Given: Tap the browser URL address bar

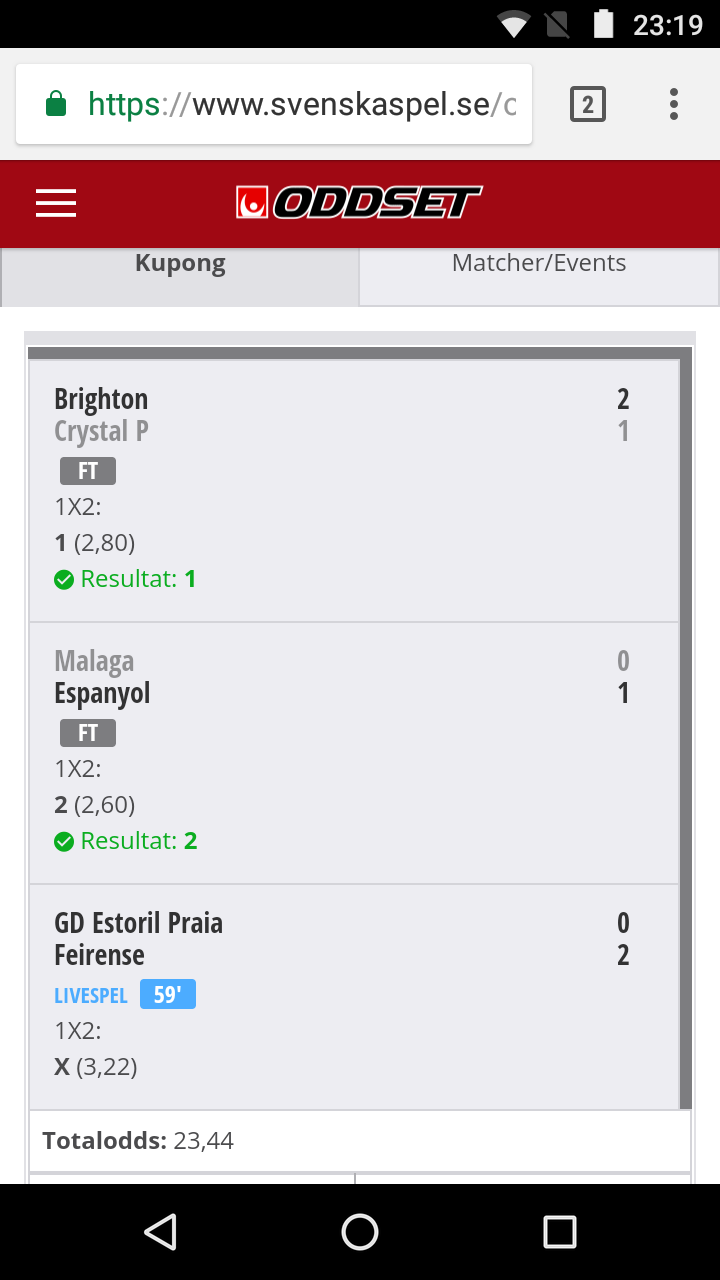Looking at the screenshot, I should pos(274,104).
